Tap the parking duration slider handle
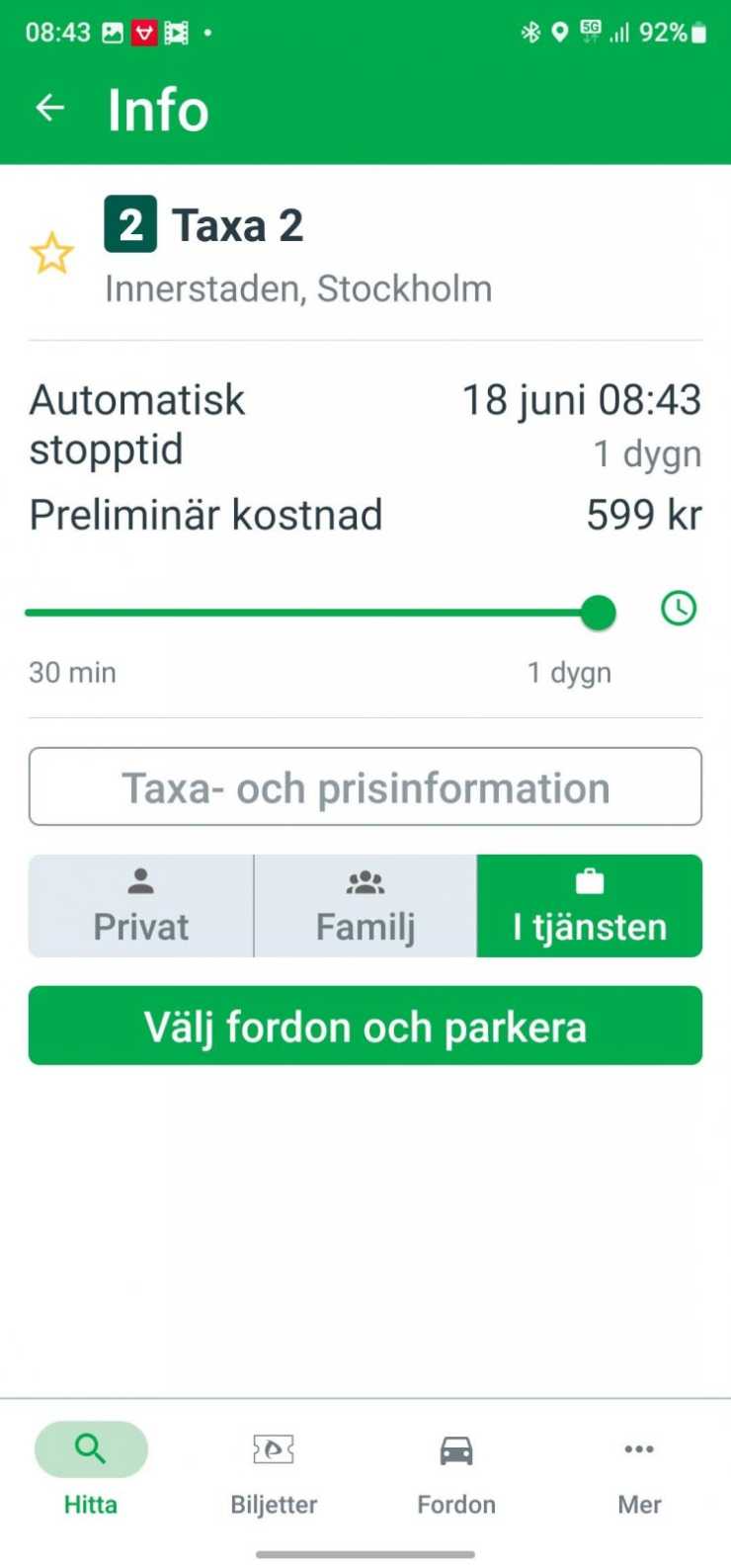 coord(598,613)
